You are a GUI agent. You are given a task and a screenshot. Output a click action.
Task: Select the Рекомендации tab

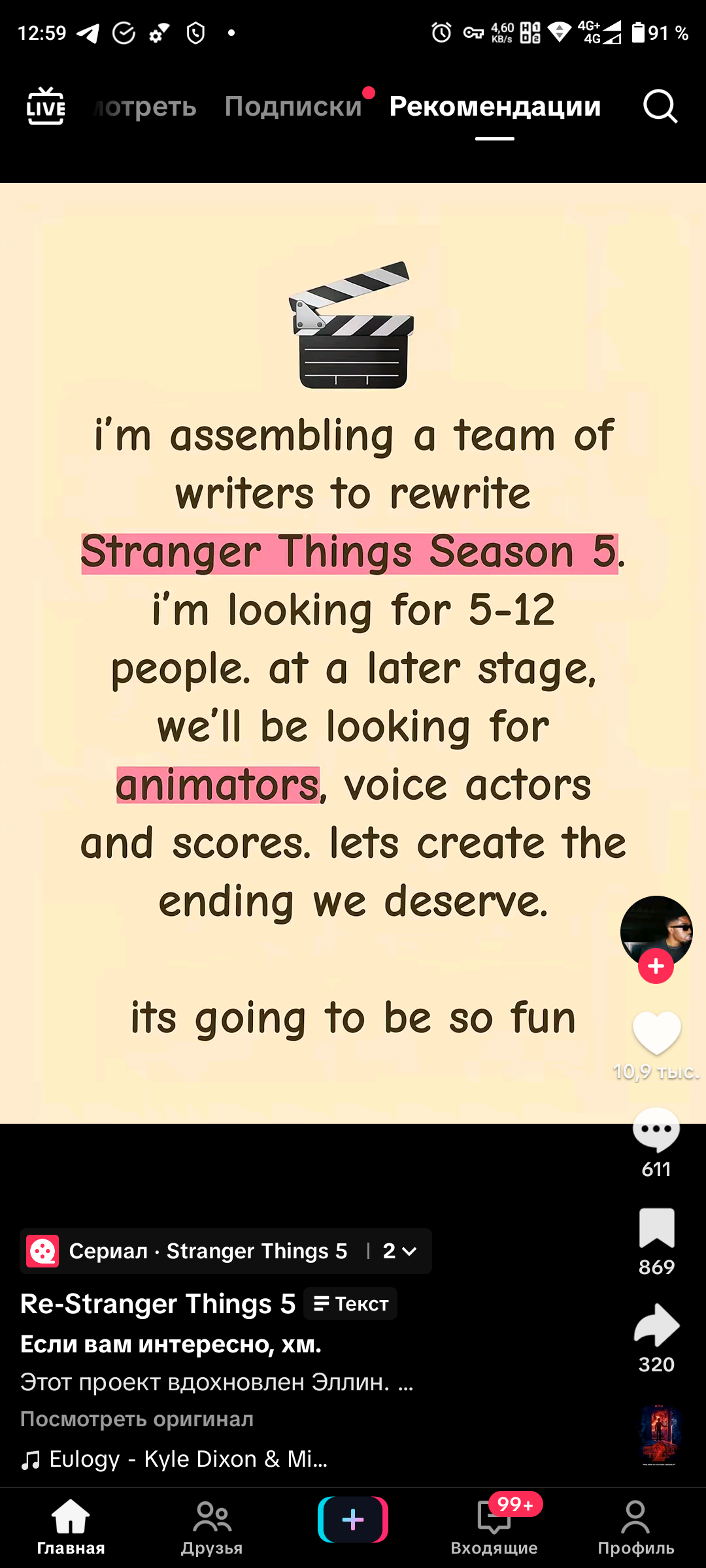coord(495,106)
